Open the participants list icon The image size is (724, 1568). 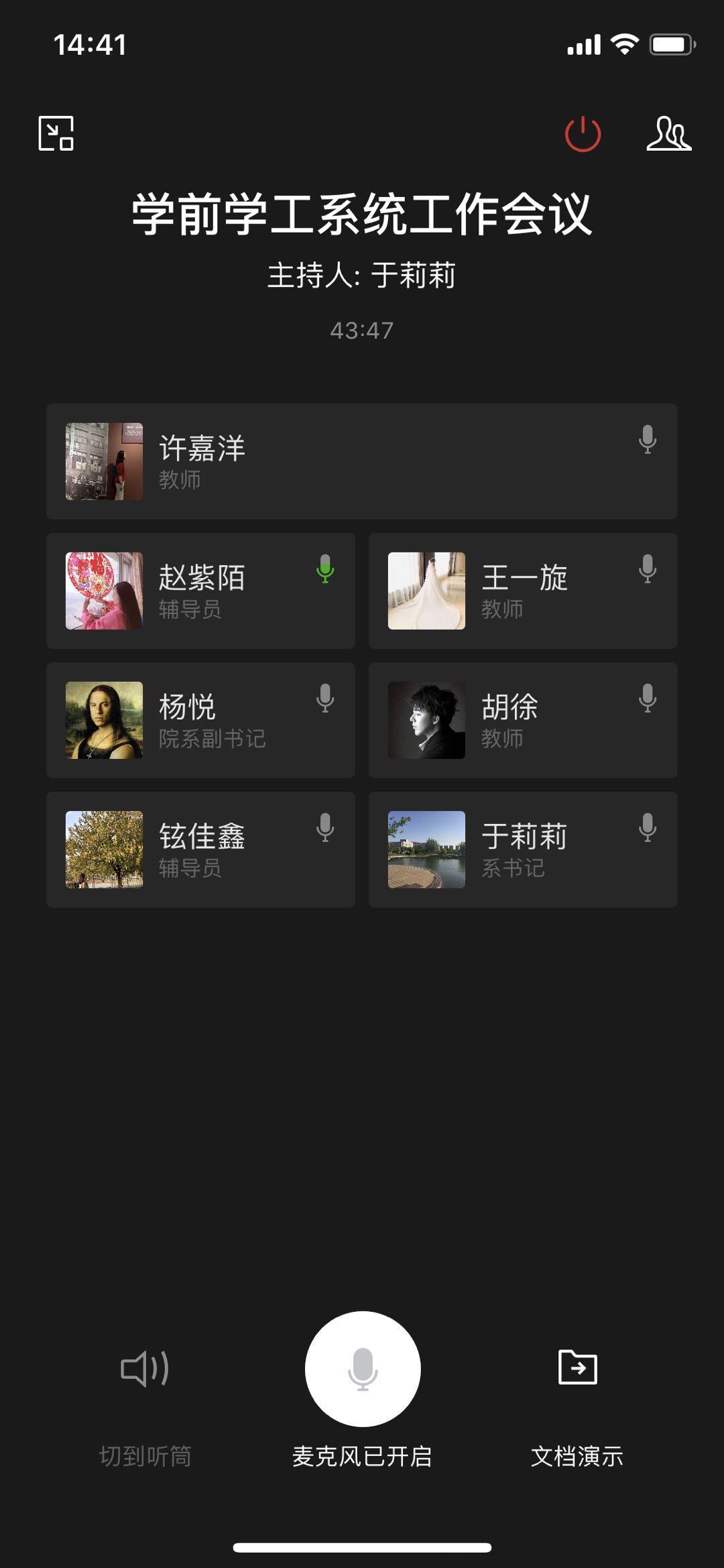(x=668, y=133)
